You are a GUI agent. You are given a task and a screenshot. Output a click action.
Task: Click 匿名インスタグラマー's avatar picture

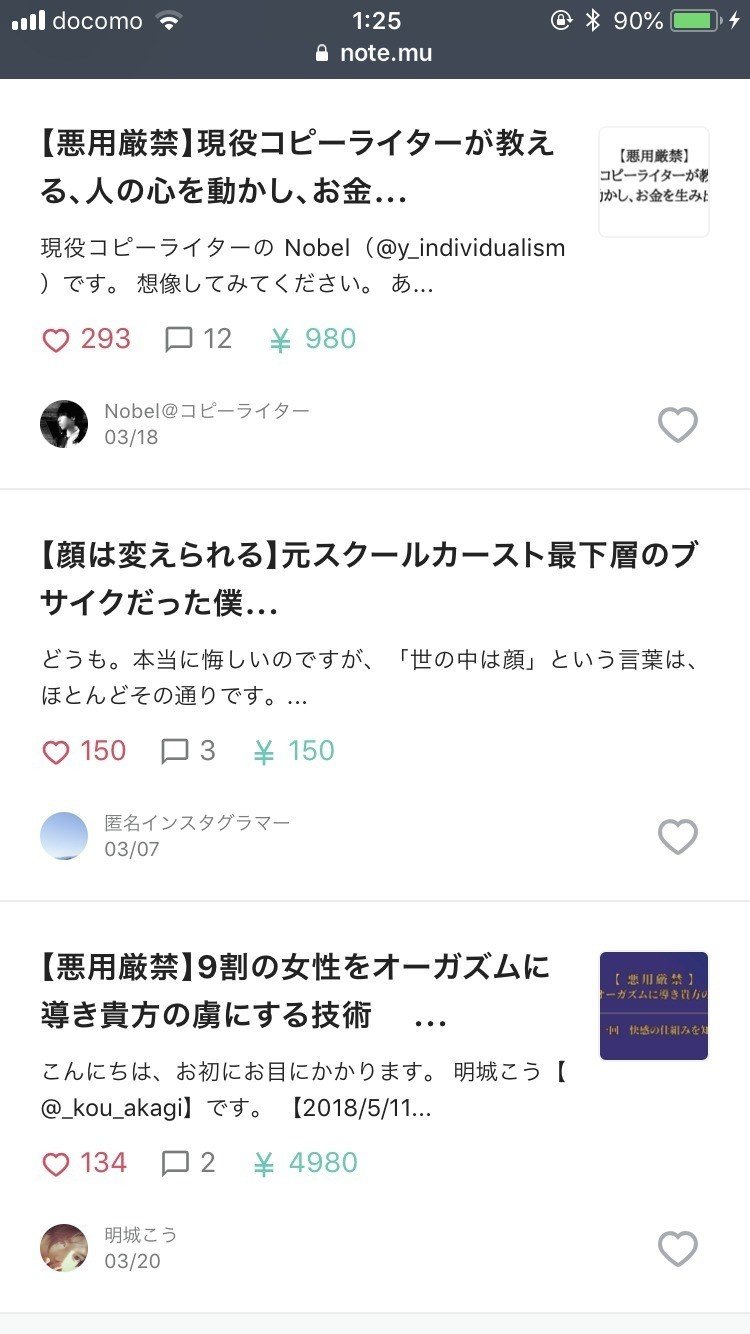pos(64,836)
